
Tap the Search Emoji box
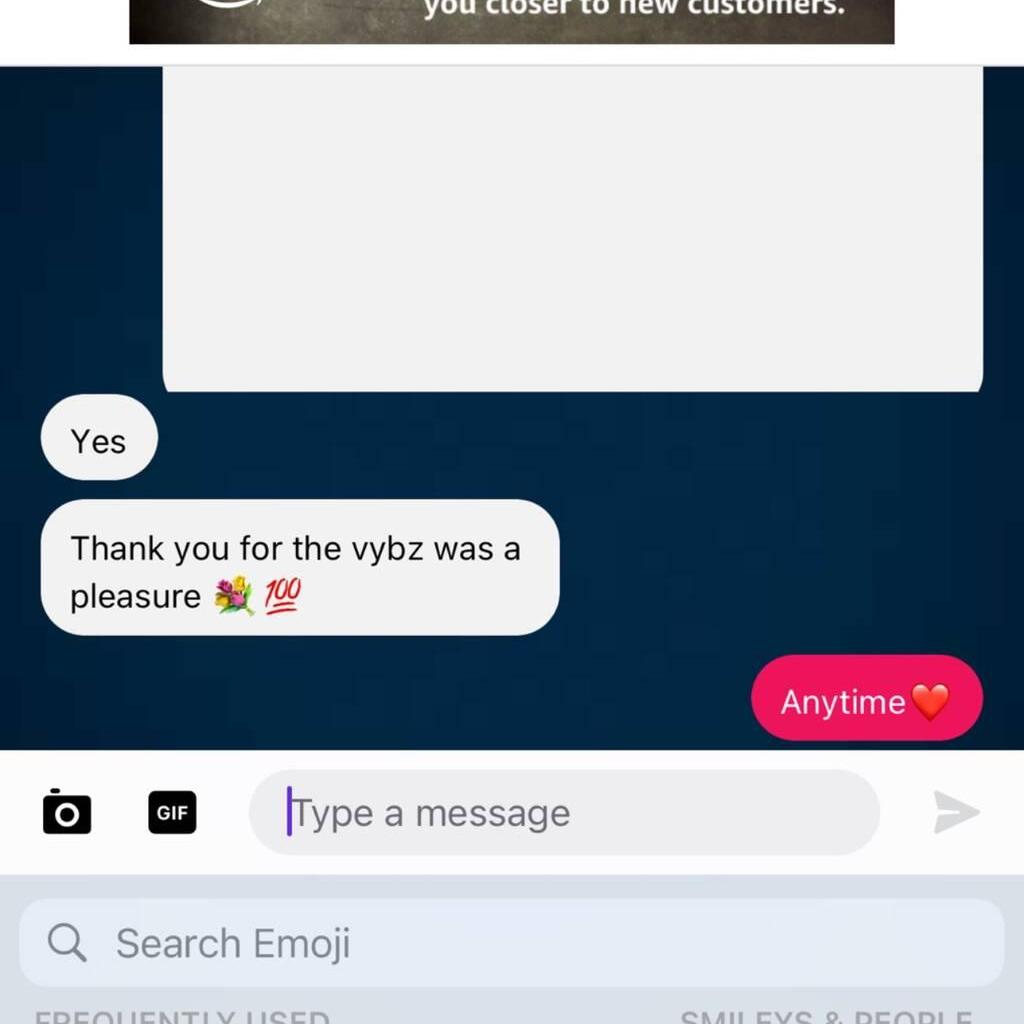(511, 943)
